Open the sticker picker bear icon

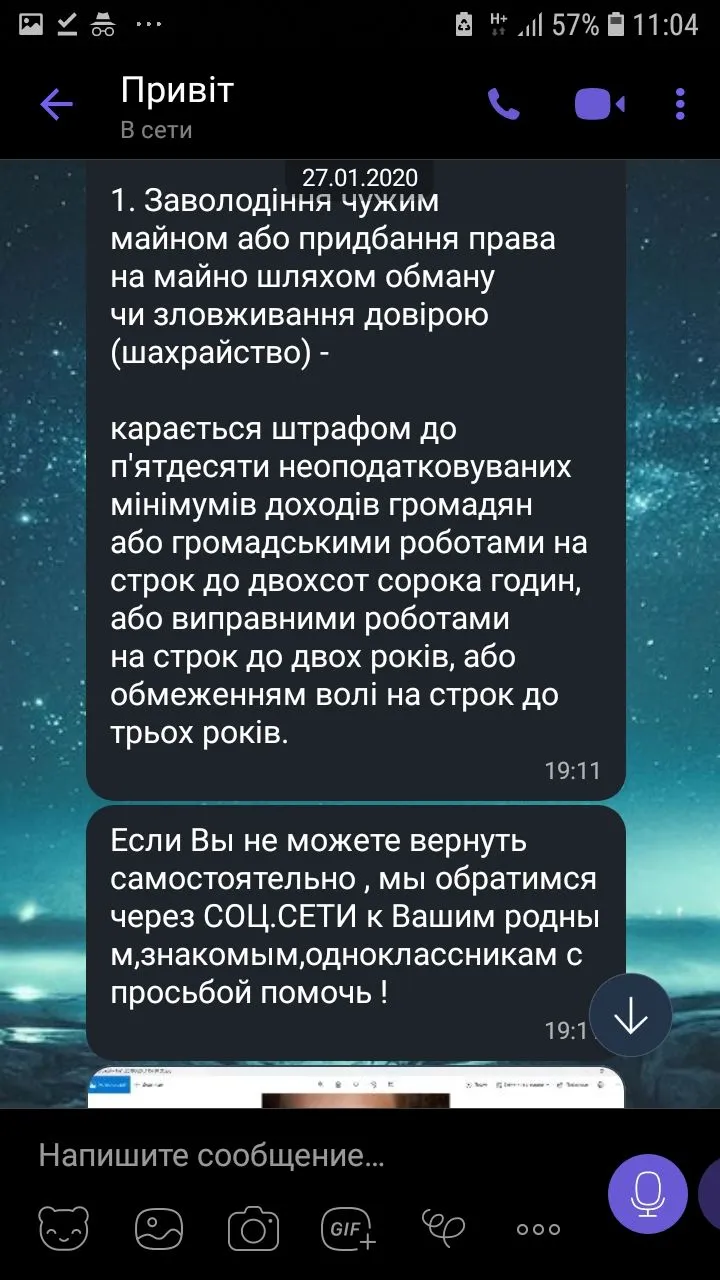[64, 1229]
